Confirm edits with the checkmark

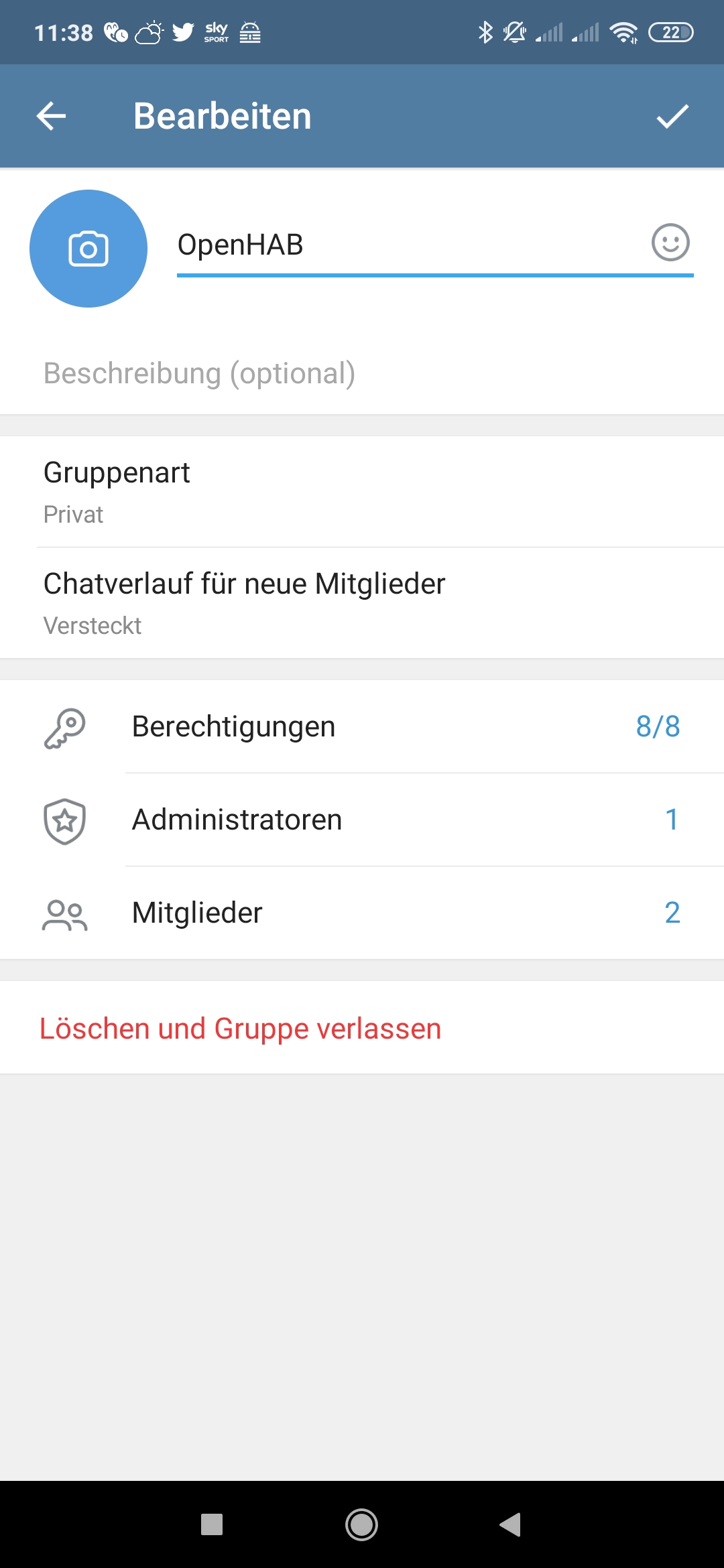point(672,116)
